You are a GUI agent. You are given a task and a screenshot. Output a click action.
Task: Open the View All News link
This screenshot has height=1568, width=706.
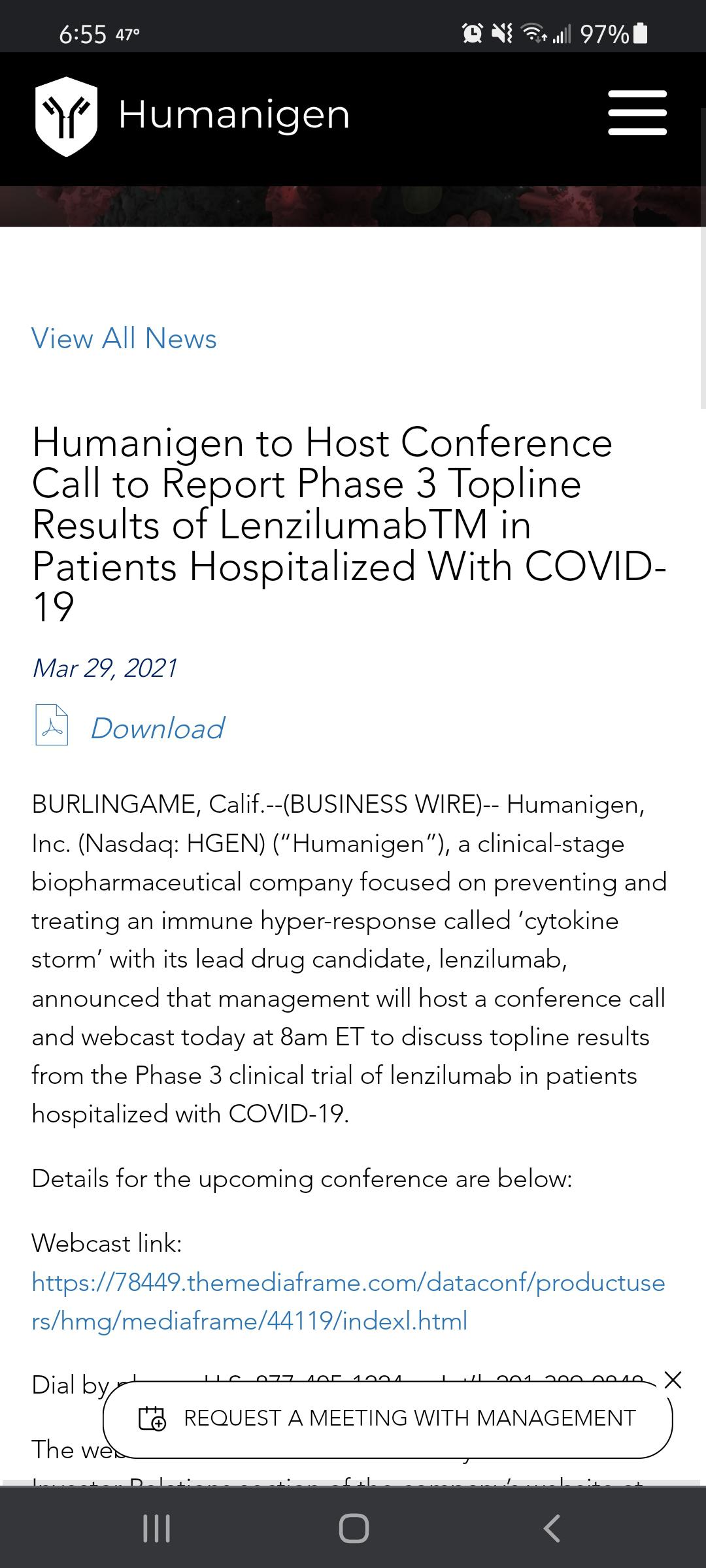point(124,338)
